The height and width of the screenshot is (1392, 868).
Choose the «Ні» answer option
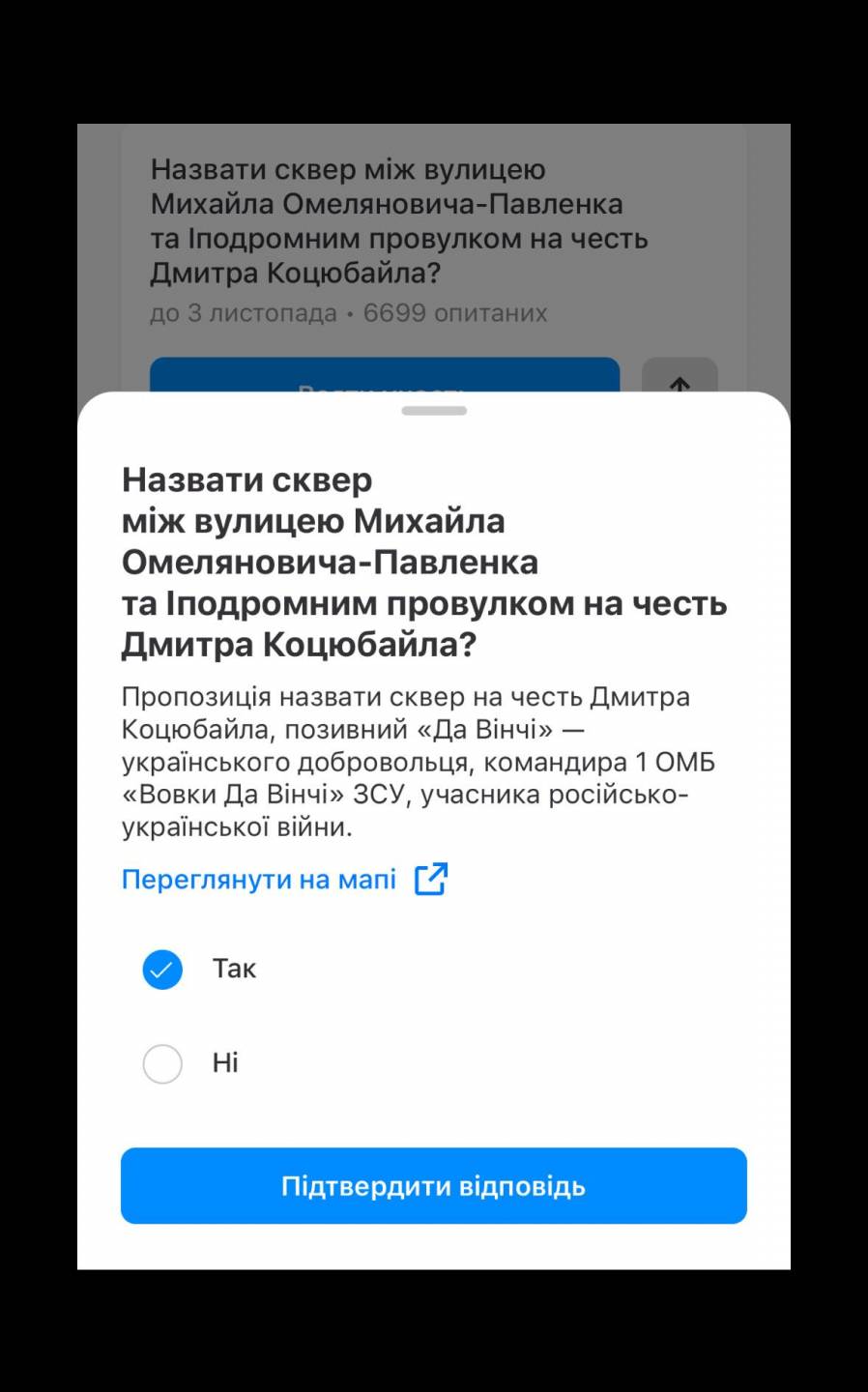162,1063
